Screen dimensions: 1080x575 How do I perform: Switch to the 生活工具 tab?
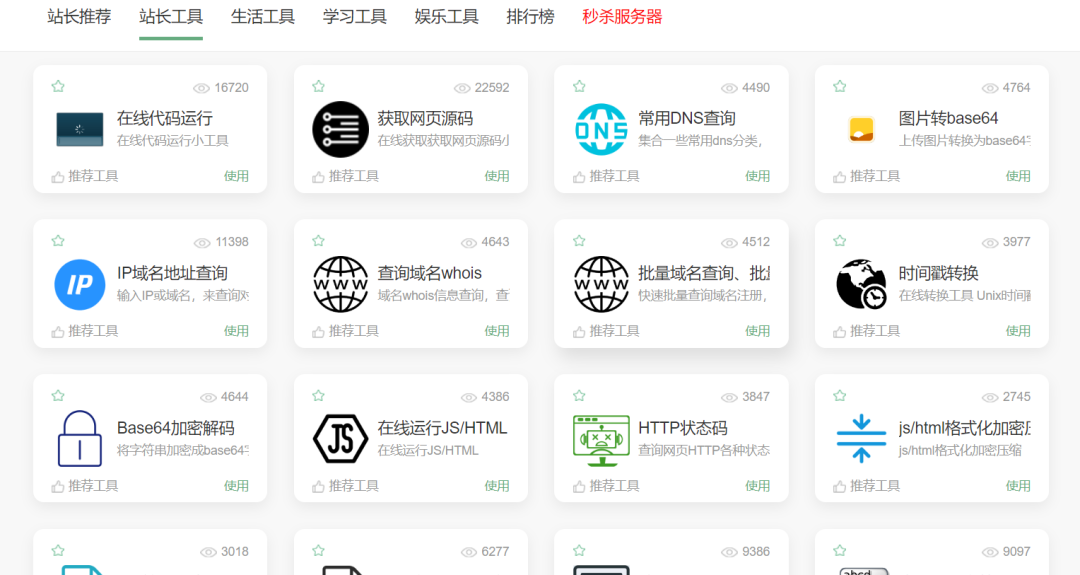pos(262,17)
